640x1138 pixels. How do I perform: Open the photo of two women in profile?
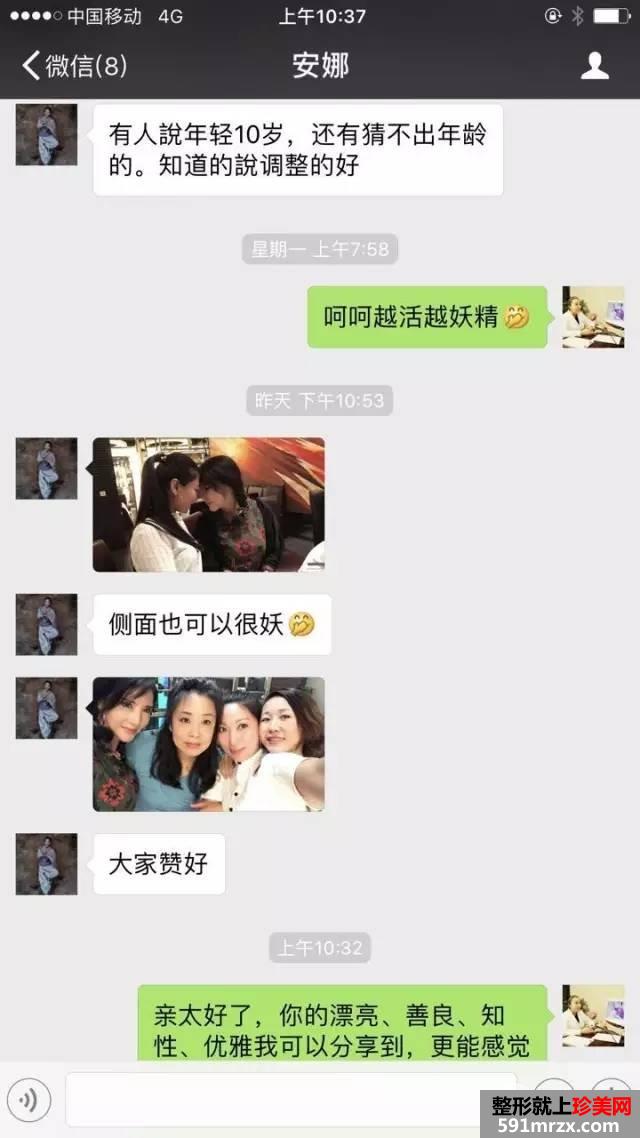point(209,505)
